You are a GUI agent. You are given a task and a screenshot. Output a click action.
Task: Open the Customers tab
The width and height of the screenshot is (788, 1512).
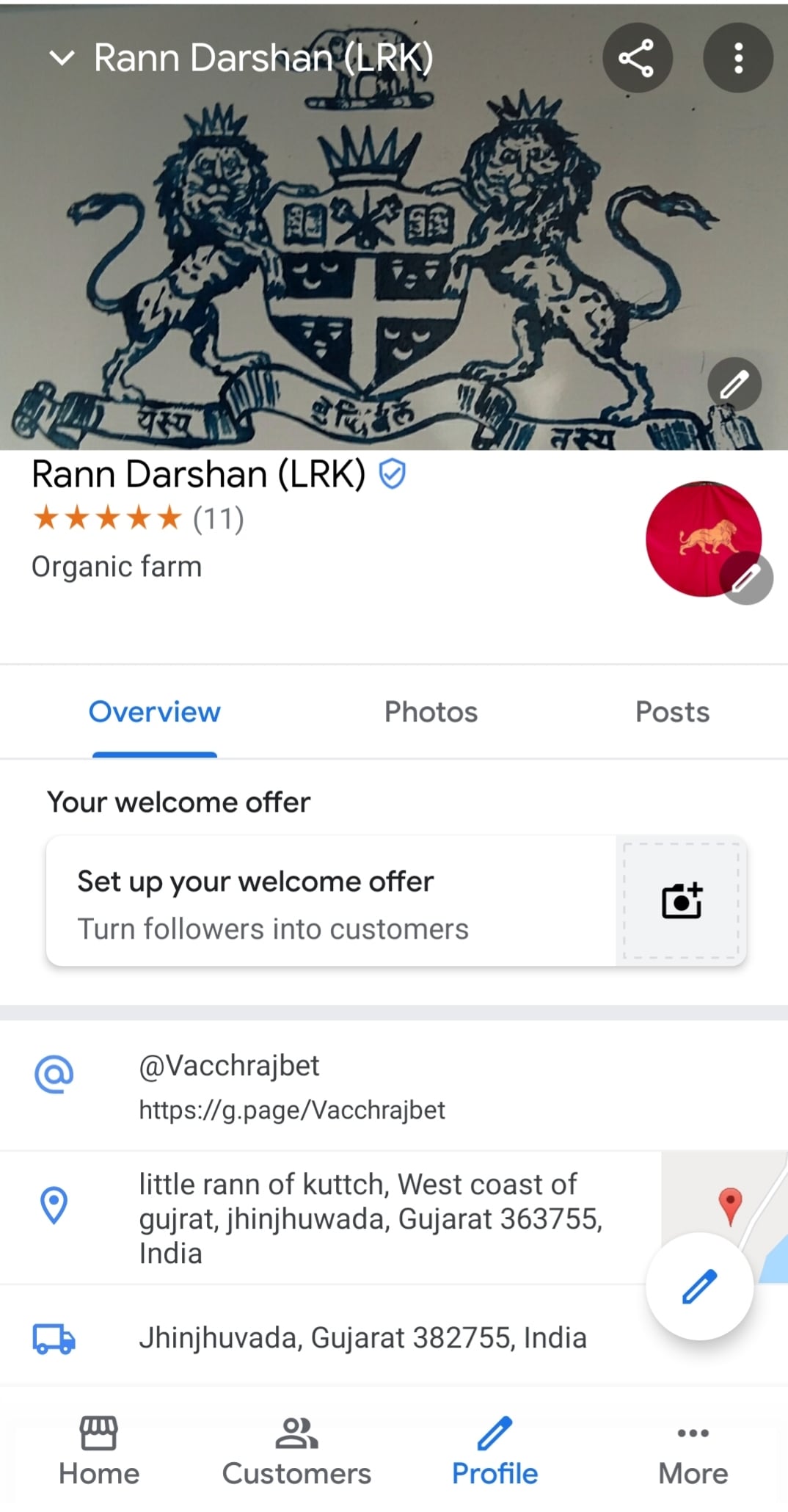296,1453
